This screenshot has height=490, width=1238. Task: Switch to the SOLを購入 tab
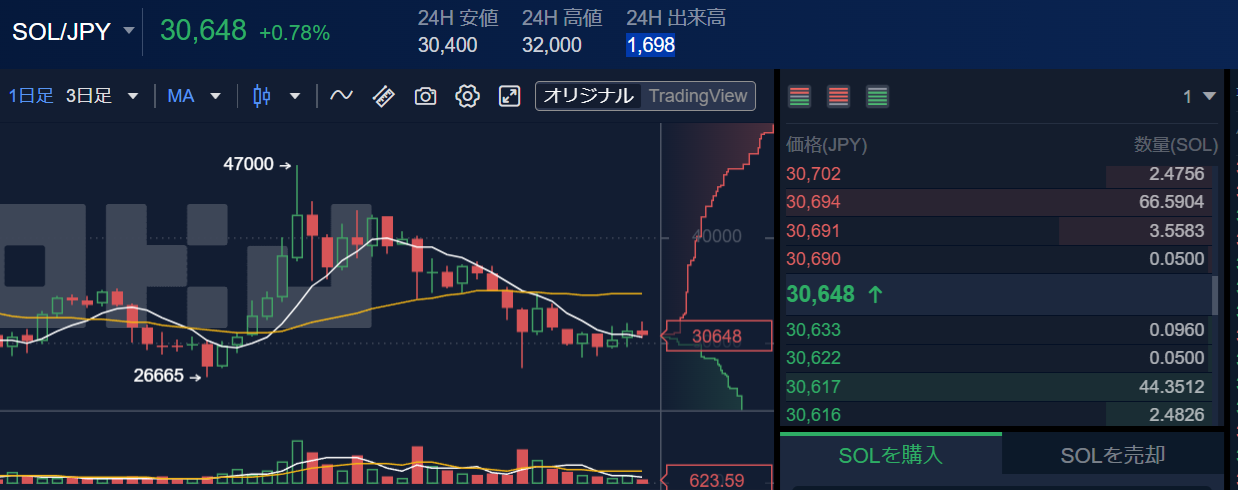click(x=890, y=455)
